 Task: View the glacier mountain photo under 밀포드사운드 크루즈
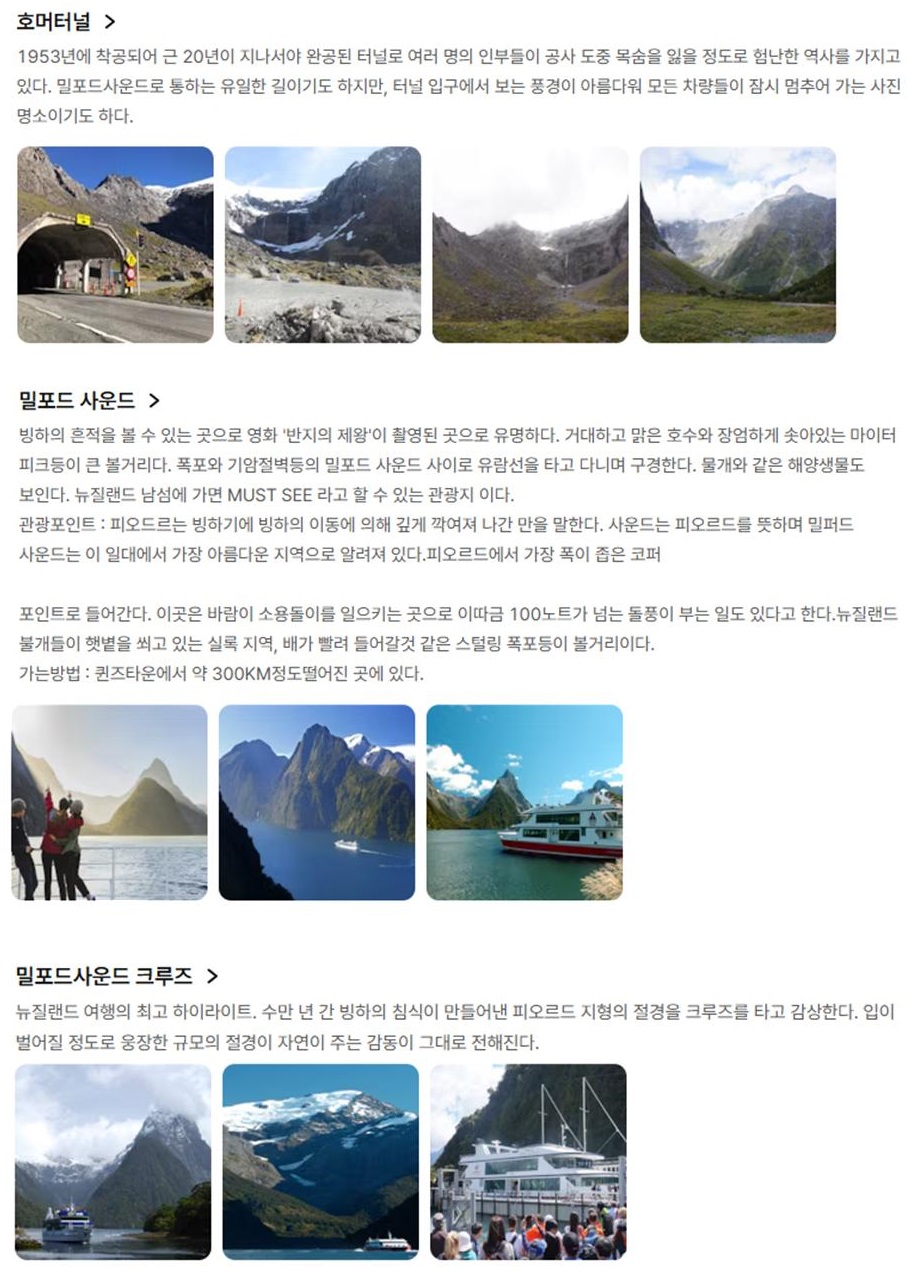pos(320,1161)
